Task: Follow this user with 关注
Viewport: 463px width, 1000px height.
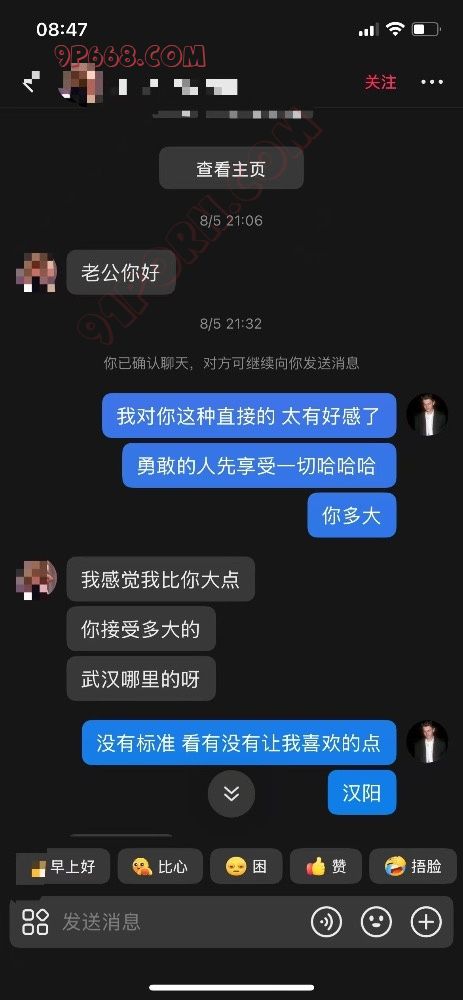Action: click(380, 82)
